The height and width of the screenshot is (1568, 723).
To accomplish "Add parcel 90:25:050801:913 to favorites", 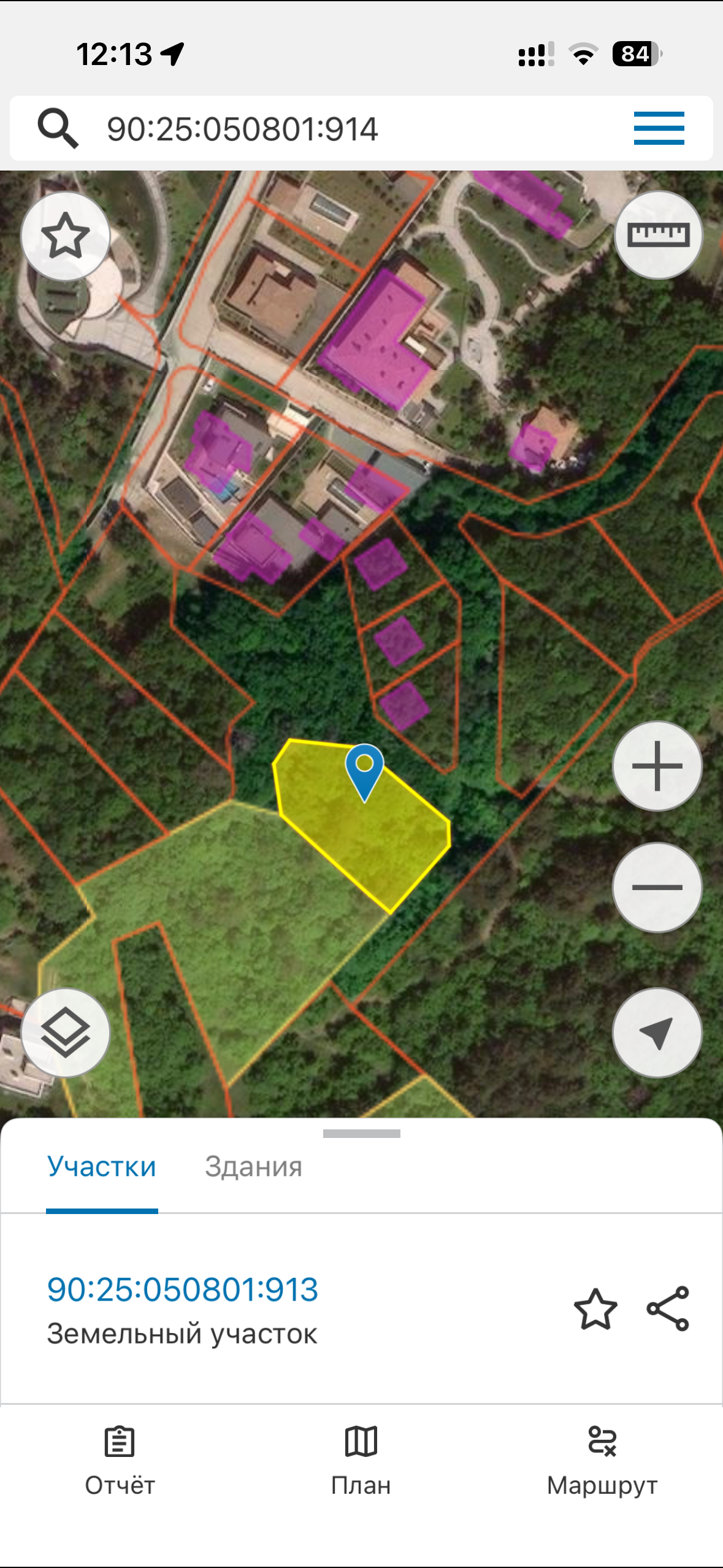I will tap(595, 1309).
